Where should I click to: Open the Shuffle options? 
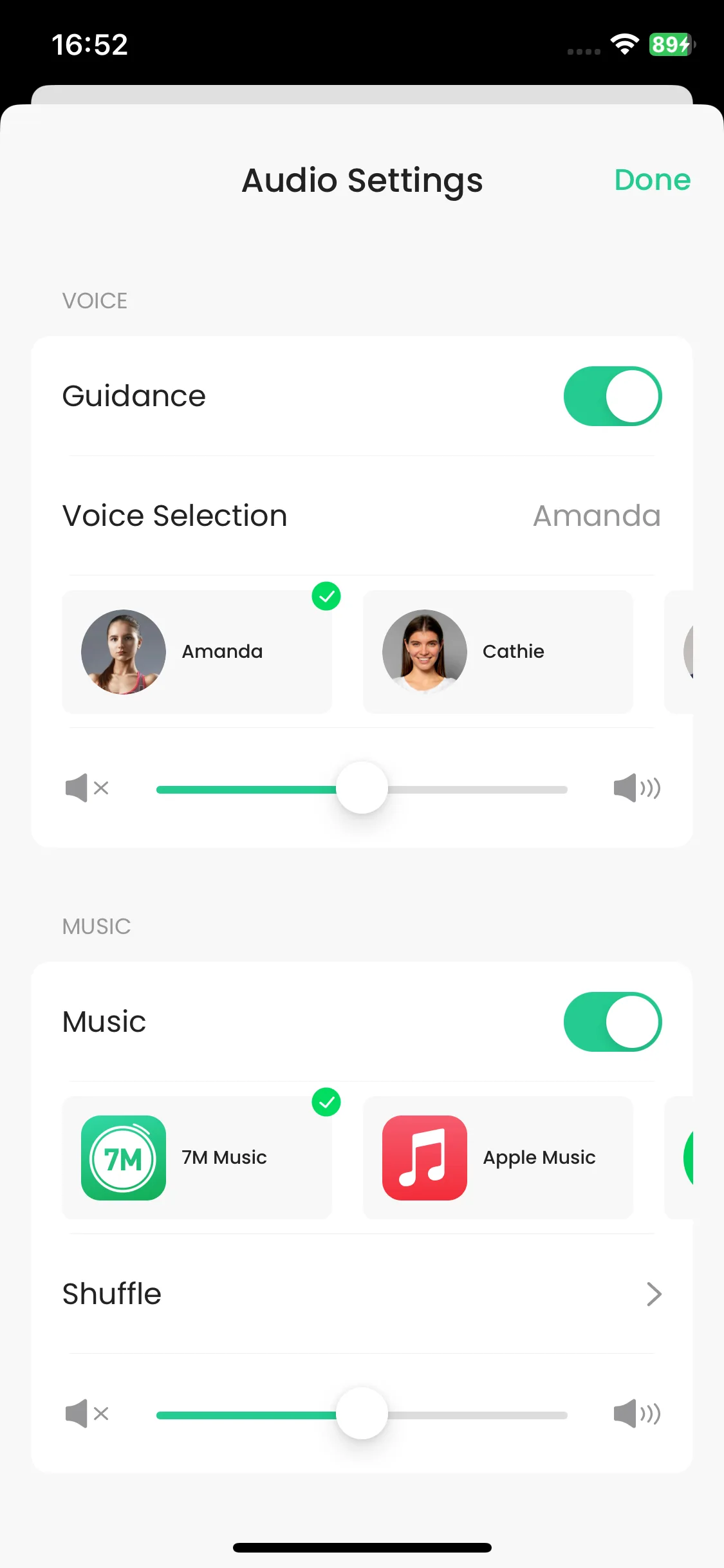coord(362,1294)
